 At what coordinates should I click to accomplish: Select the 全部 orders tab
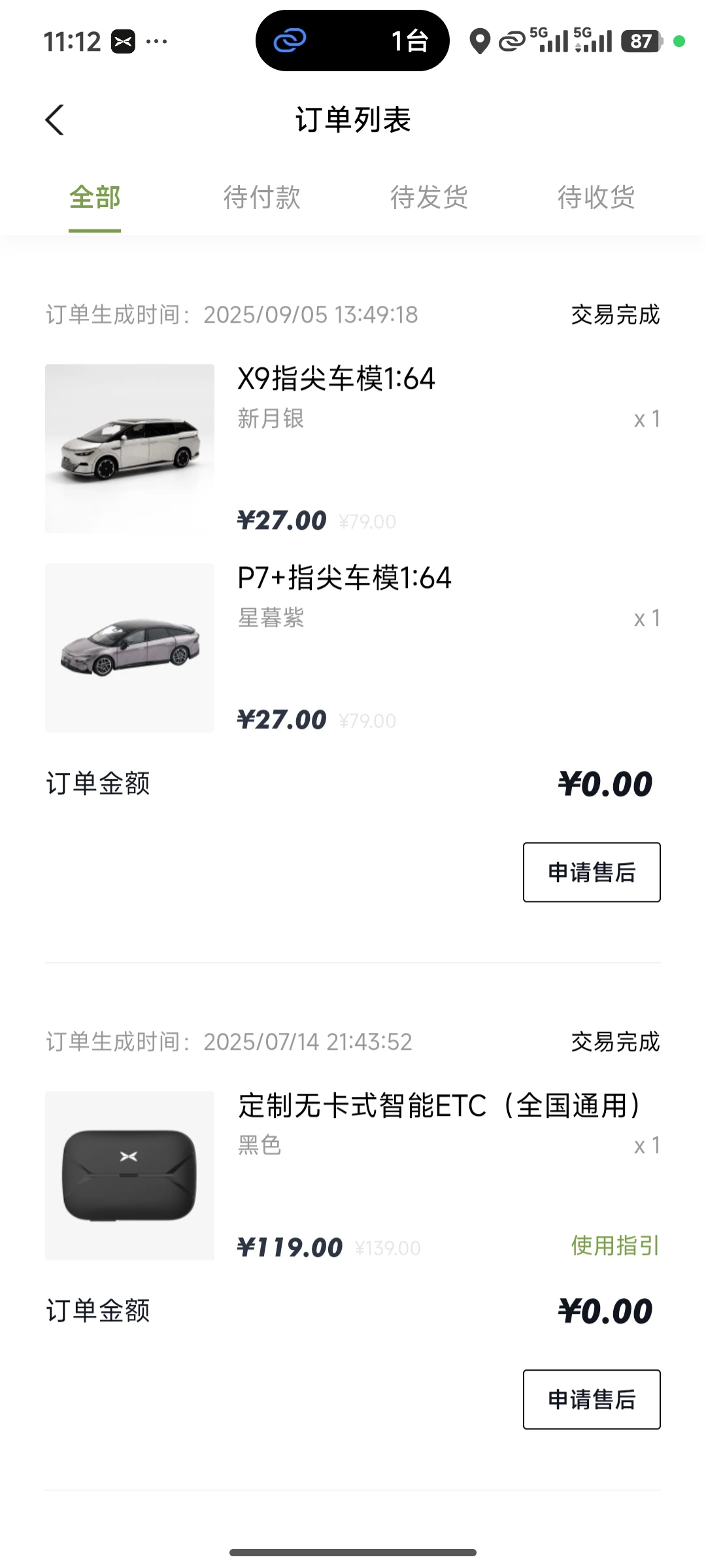(95, 197)
